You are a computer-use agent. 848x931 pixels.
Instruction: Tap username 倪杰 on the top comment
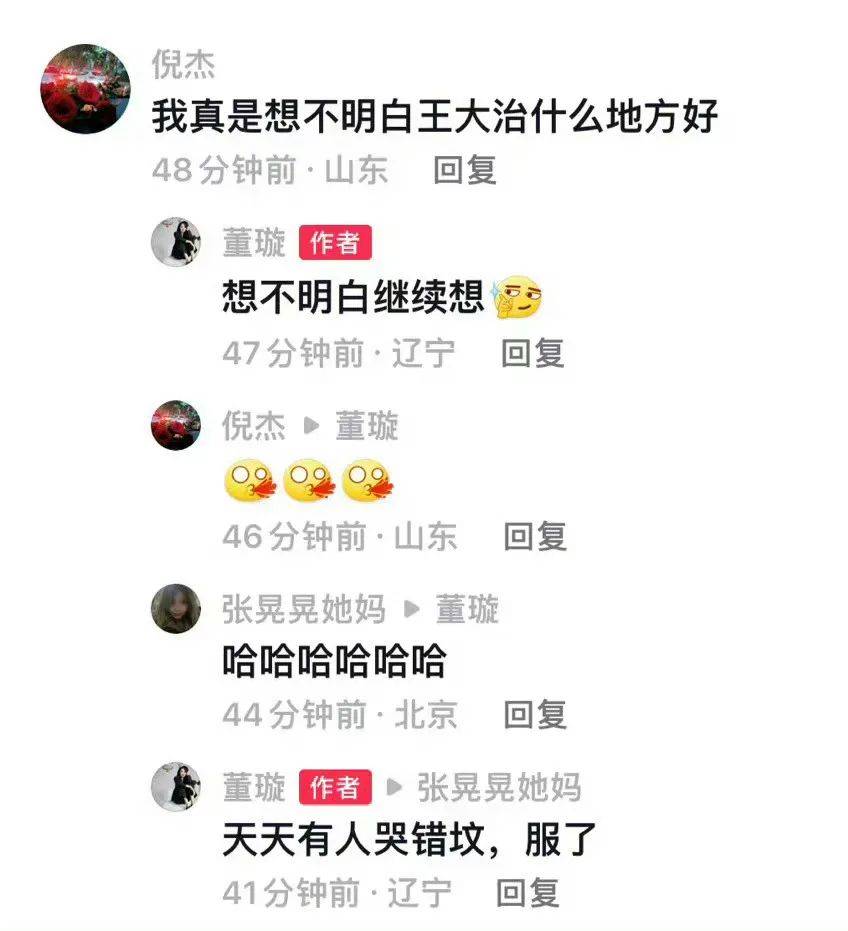(x=183, y=65)
